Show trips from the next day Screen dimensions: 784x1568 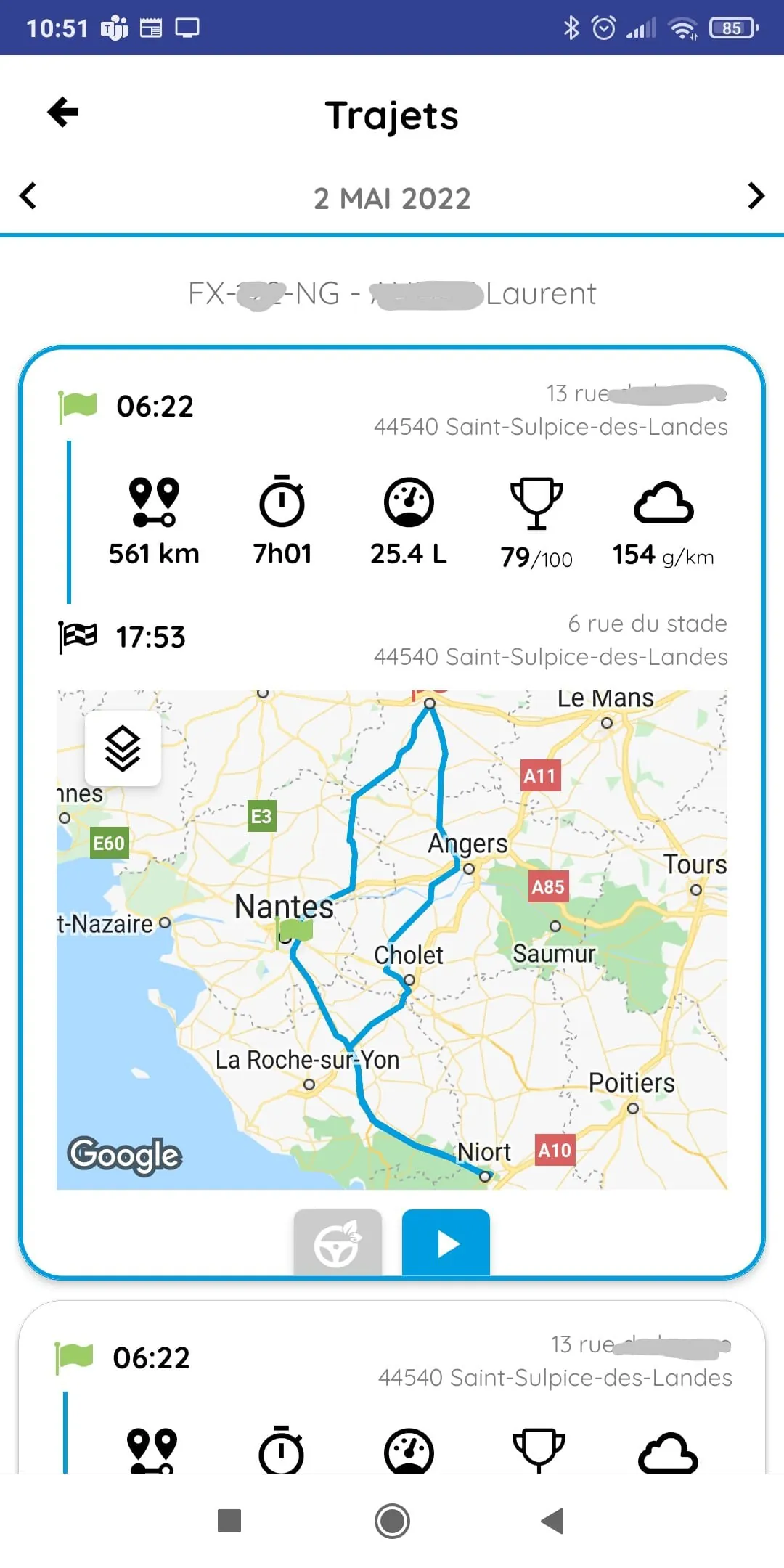756,196
